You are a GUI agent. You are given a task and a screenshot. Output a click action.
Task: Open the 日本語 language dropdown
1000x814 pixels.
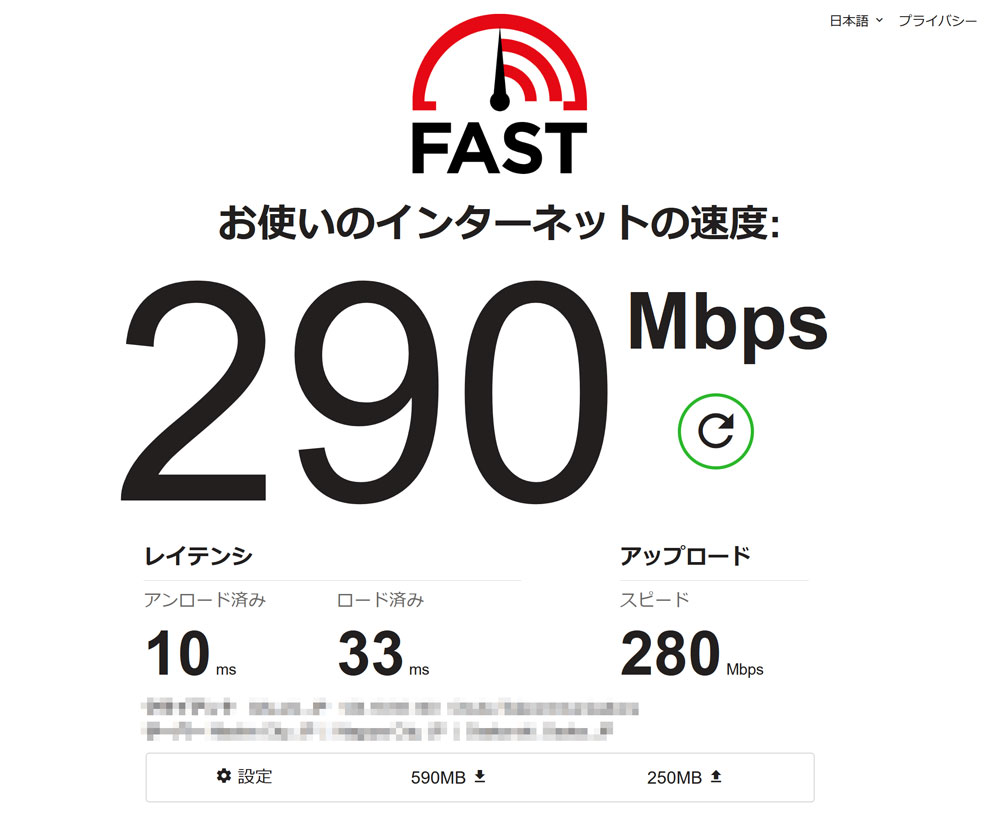click(856, 20)
